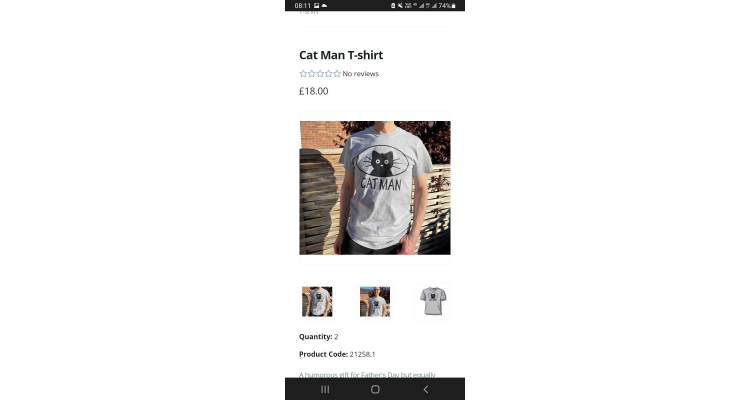Viewport: 750px width, 400px height.
Task: Select the first product thumbnail
Action: click(317, 301)
